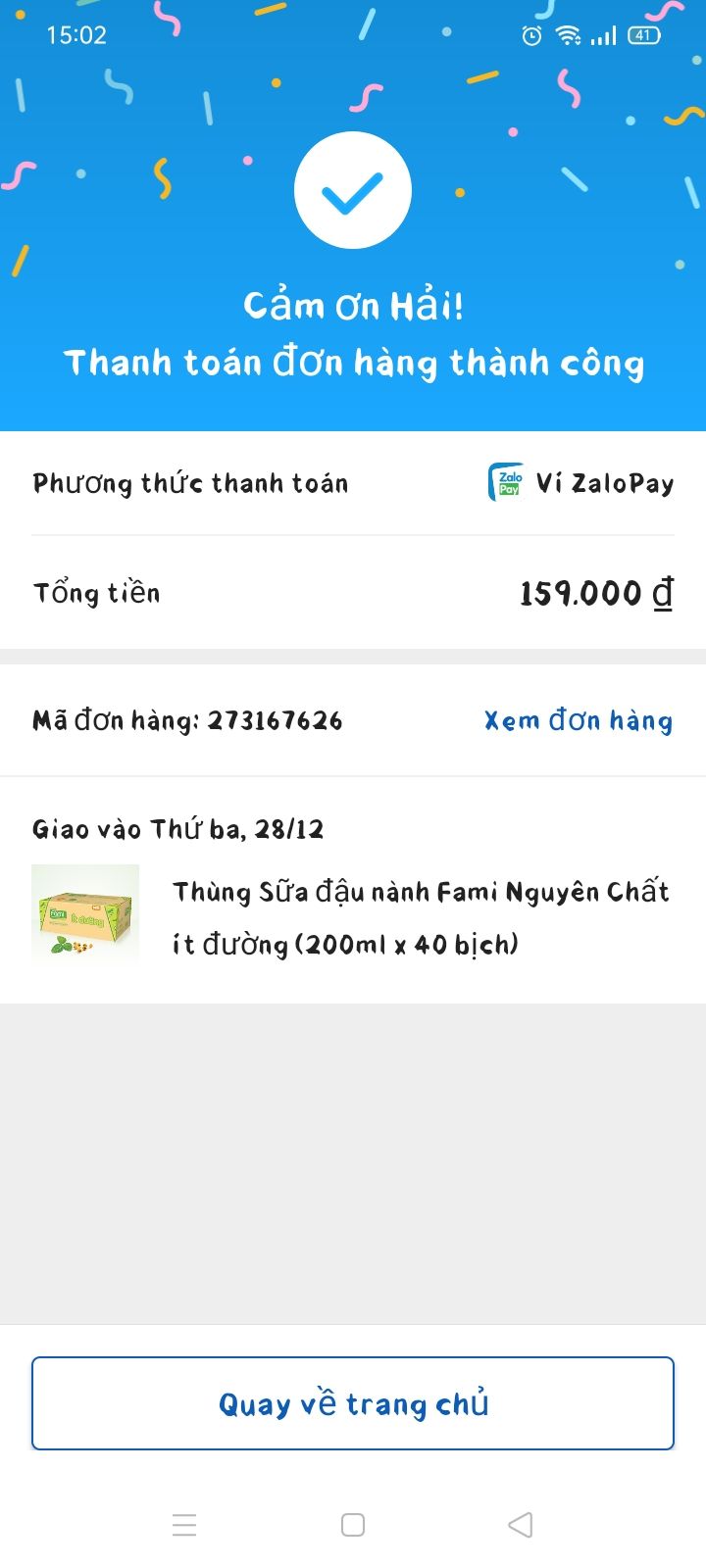
Task: Tap the Tổng tiền amount row
Action: (96, 593)
